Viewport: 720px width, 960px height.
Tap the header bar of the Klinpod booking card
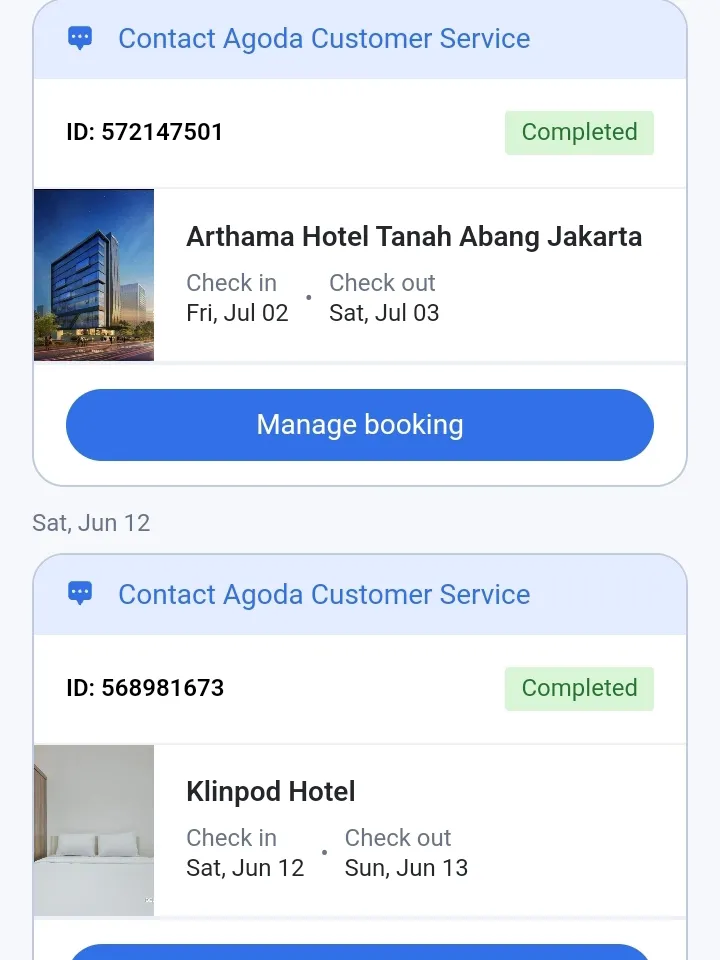(x=360, y=594)
